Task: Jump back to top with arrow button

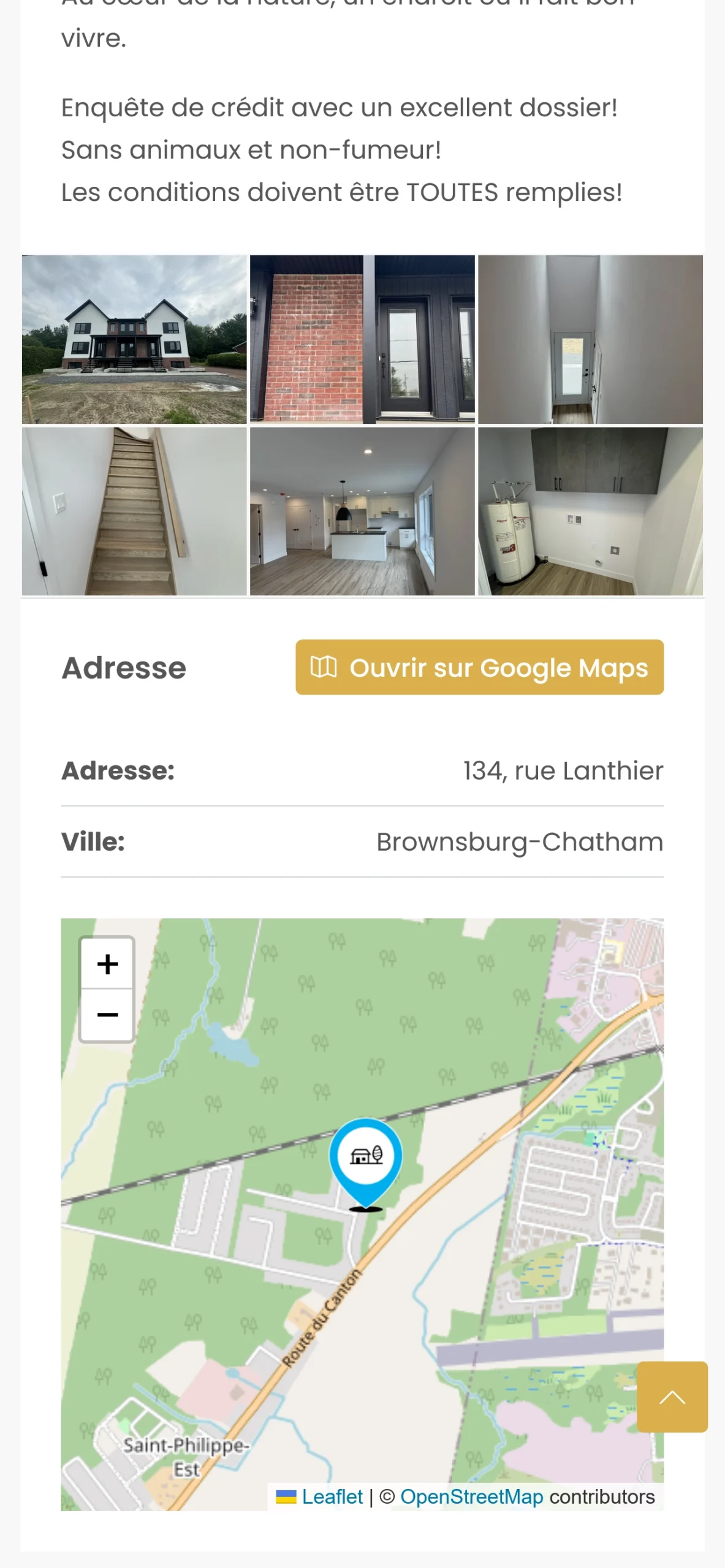Action: [x=672, y=1397]
